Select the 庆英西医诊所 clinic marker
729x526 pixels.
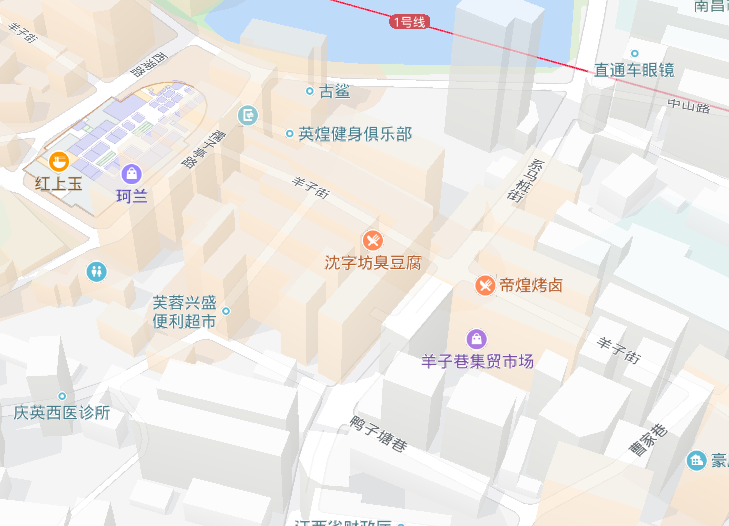tap(62, 396)
